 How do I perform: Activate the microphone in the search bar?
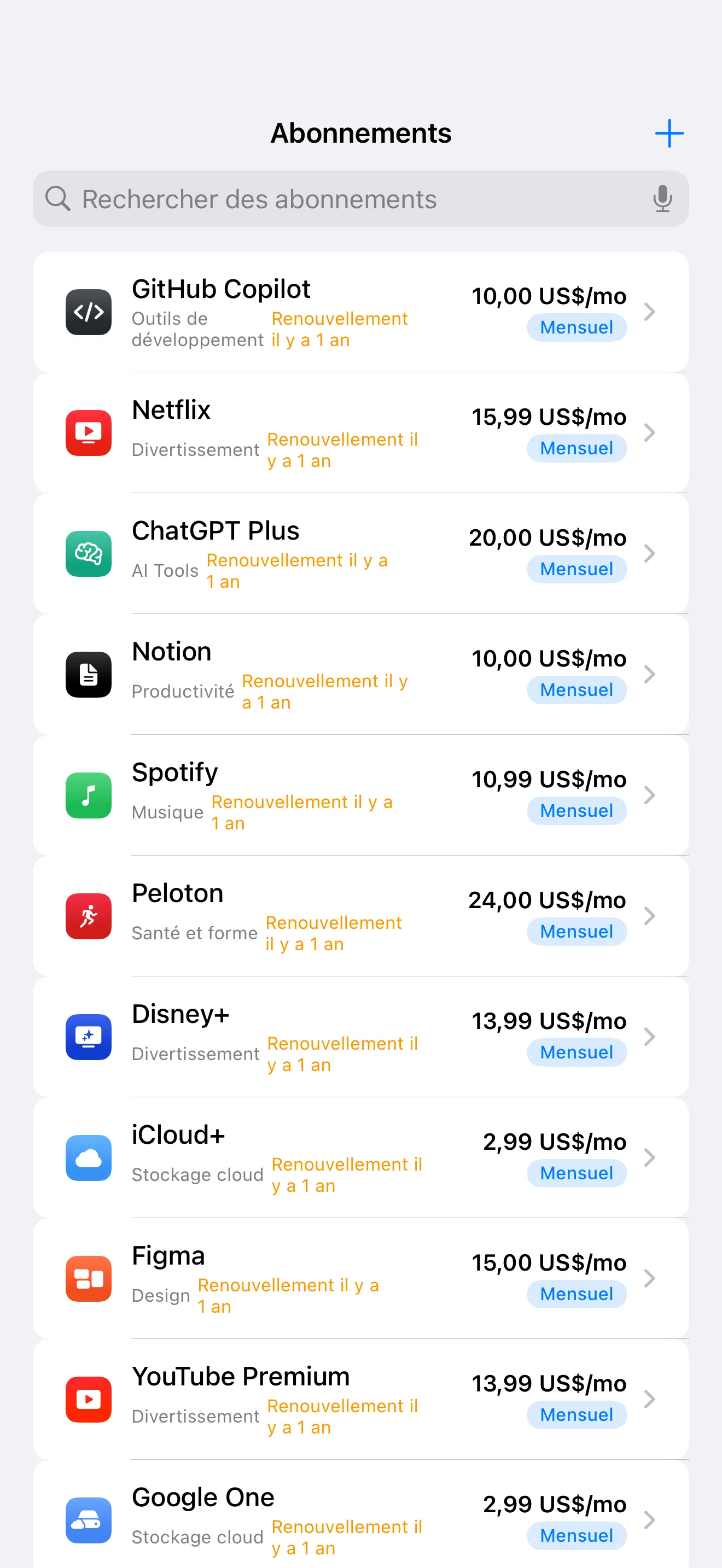pos(663,199)
